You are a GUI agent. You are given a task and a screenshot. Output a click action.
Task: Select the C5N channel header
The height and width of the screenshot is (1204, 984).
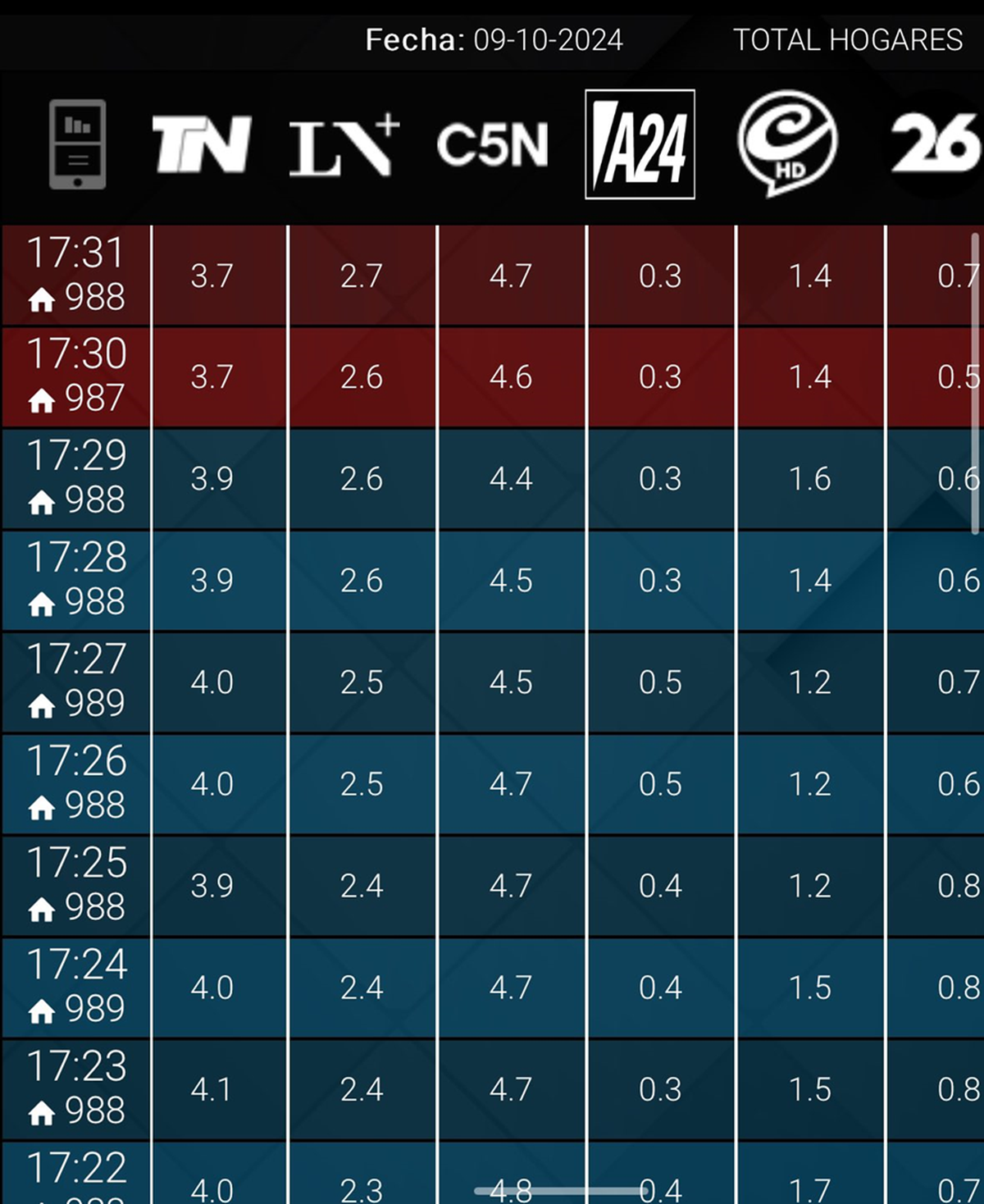(493, 145)
